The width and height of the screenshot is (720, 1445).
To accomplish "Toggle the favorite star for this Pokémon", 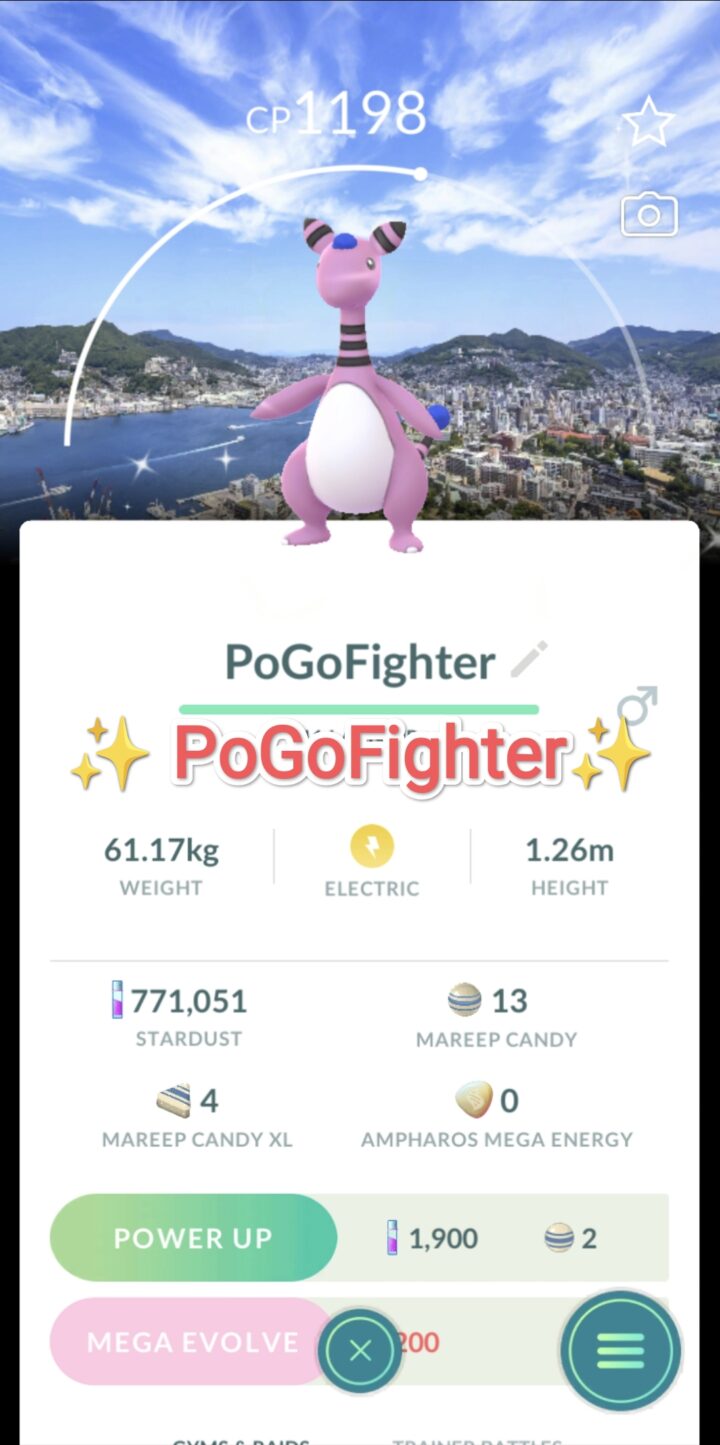I will tap(648, 121).
